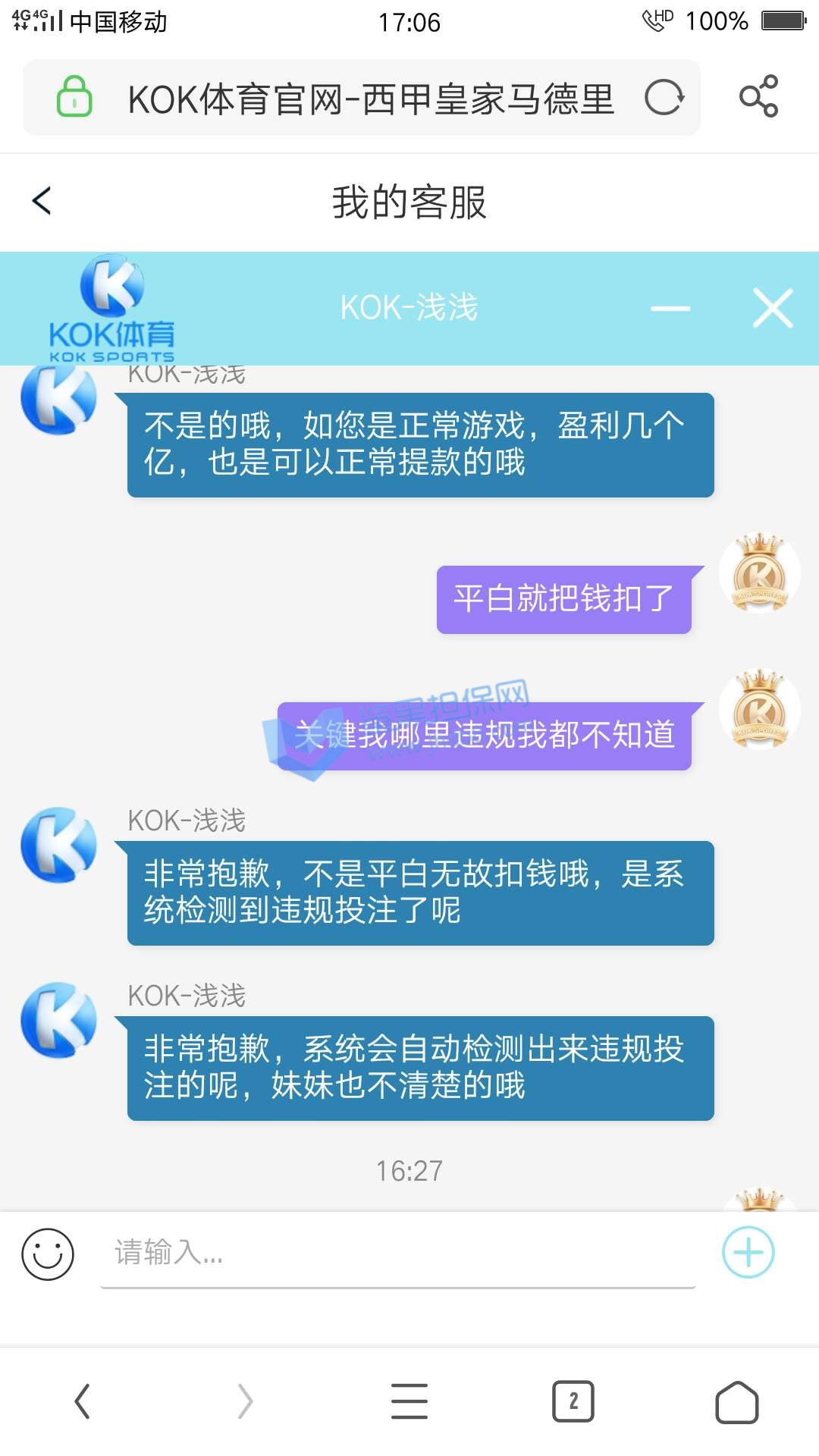Go to the browser home page

pyautogui.click(x=736, y=1401)
